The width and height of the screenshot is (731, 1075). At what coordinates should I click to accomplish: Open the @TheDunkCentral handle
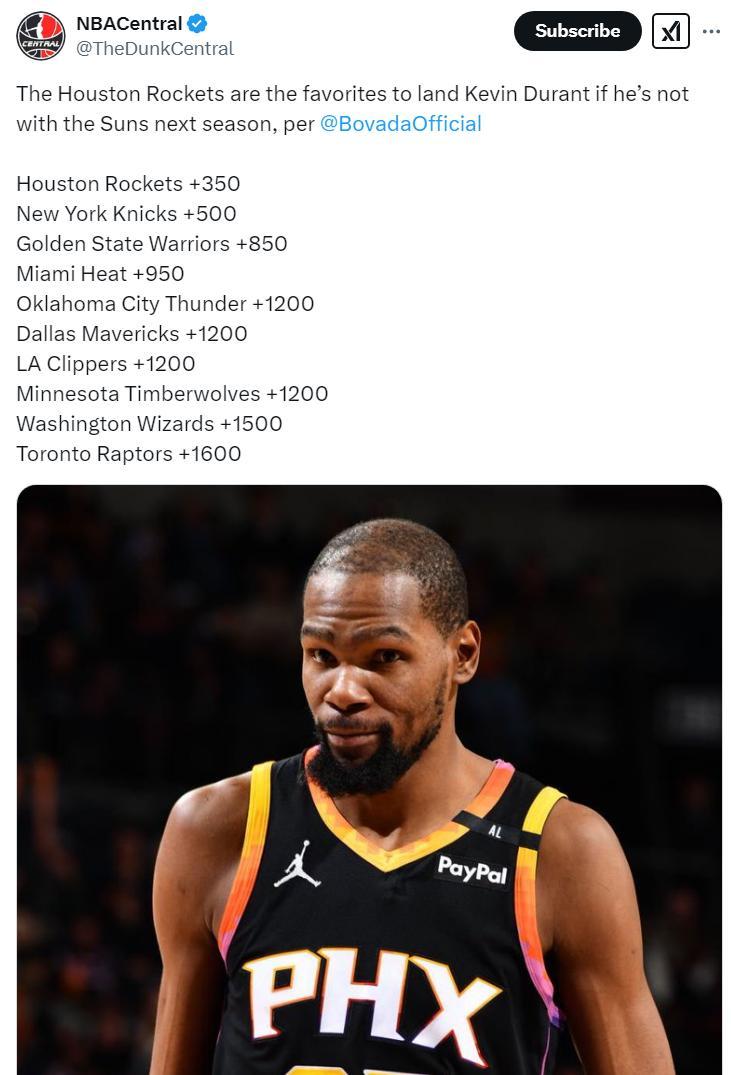pyautogui.click(x=155, y=48)
